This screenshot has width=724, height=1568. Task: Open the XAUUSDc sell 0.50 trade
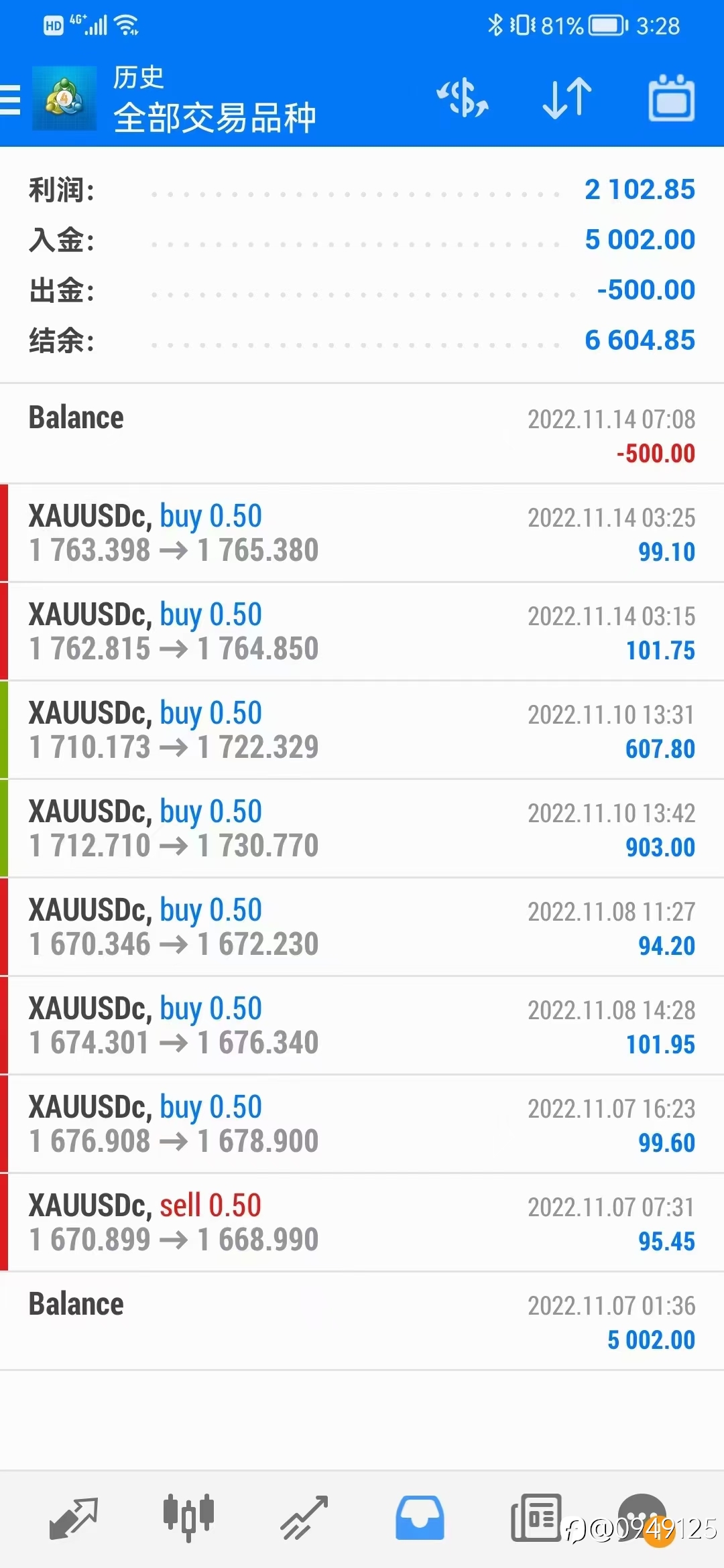362,1222
